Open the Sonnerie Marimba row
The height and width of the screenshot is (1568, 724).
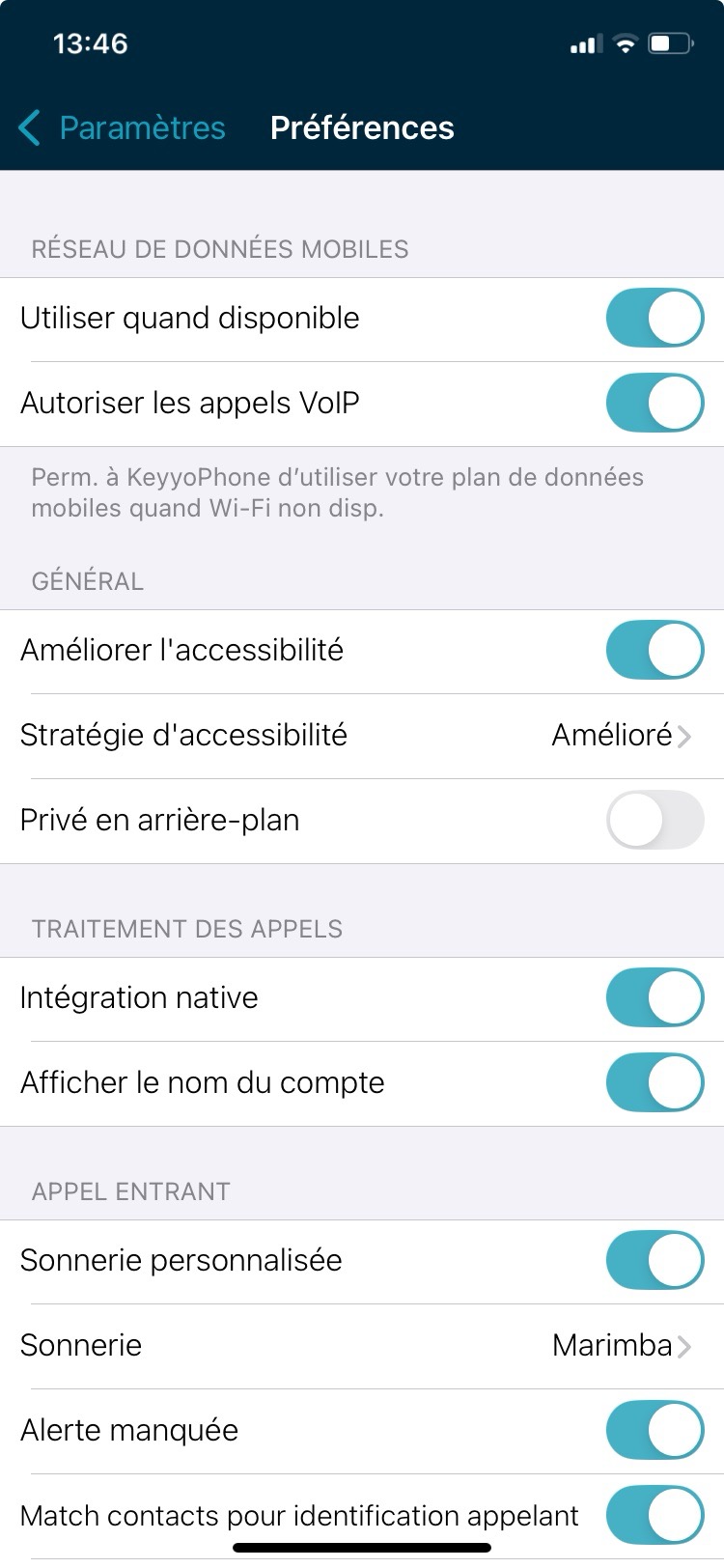coord(362,1346)
